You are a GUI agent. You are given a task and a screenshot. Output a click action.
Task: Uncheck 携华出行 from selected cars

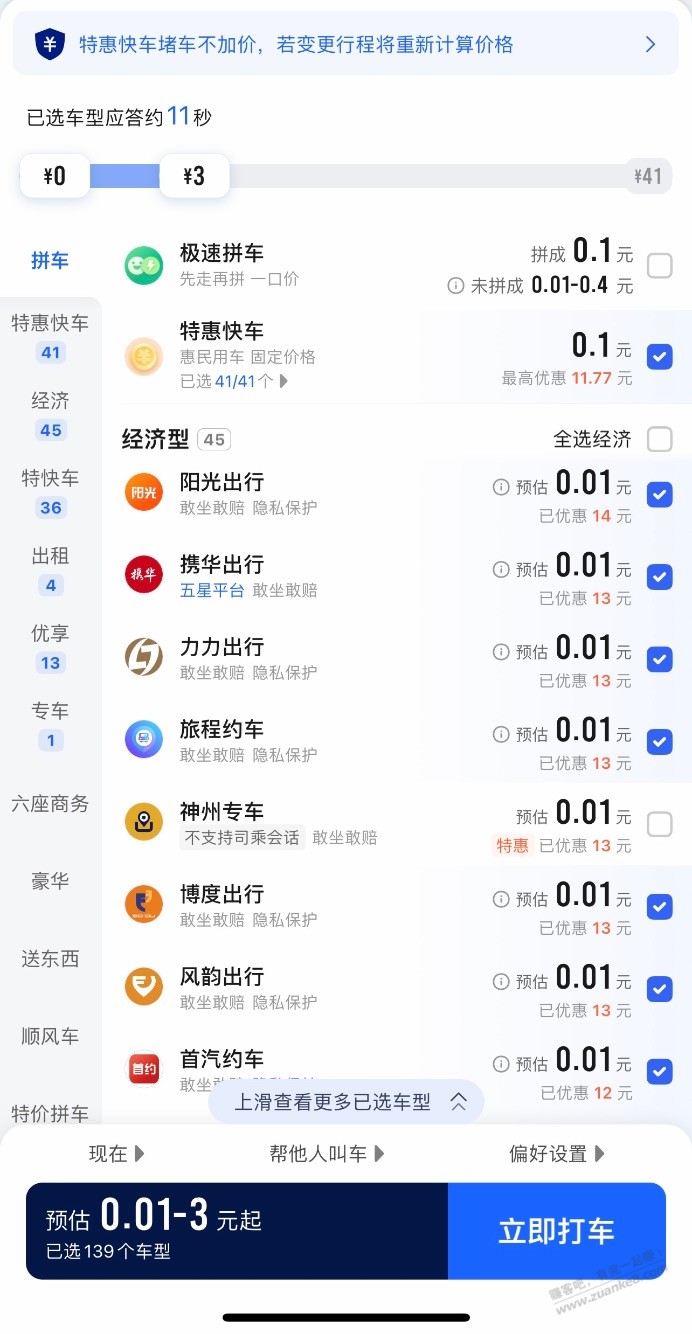[659, 577]
